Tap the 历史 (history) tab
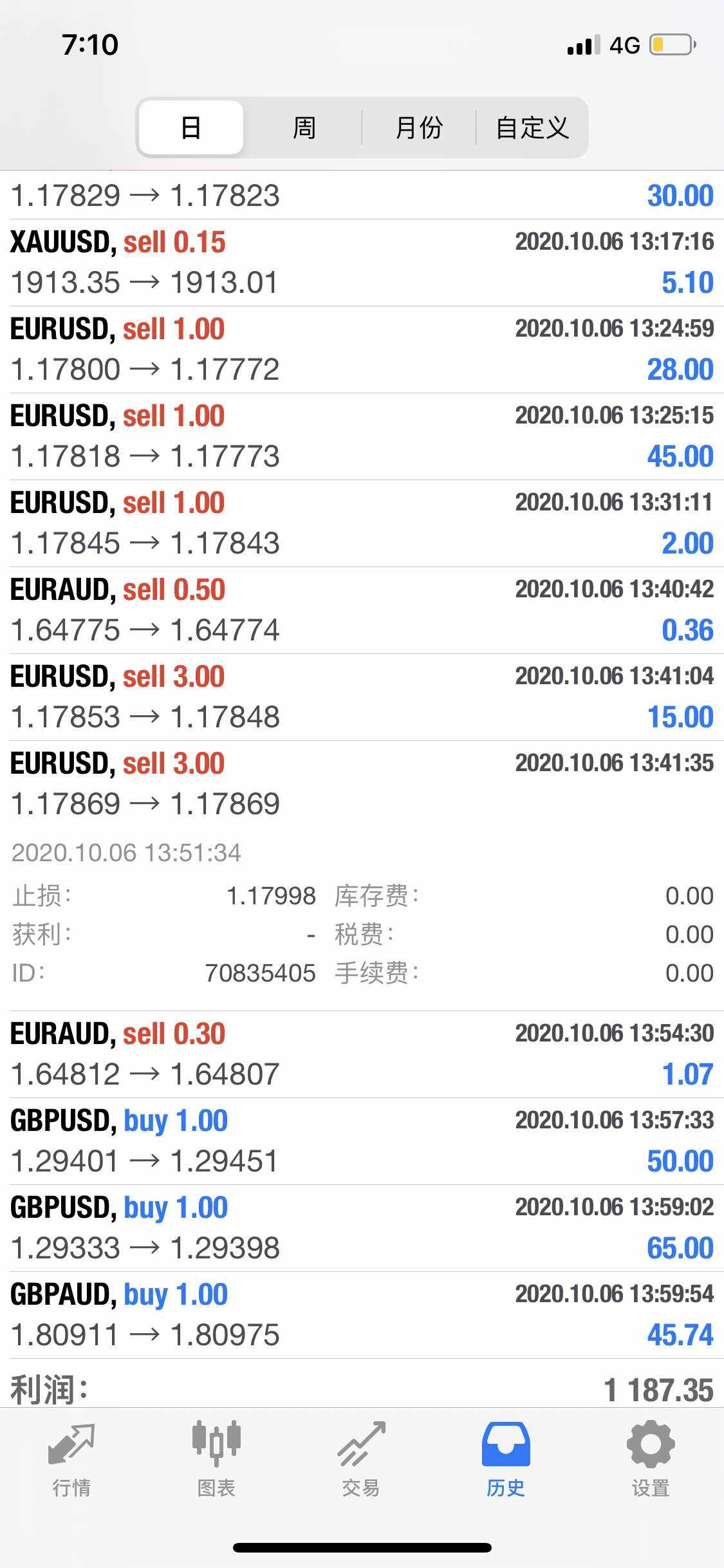Viewport: 724px width, 1568px height. coord(506,1459)
